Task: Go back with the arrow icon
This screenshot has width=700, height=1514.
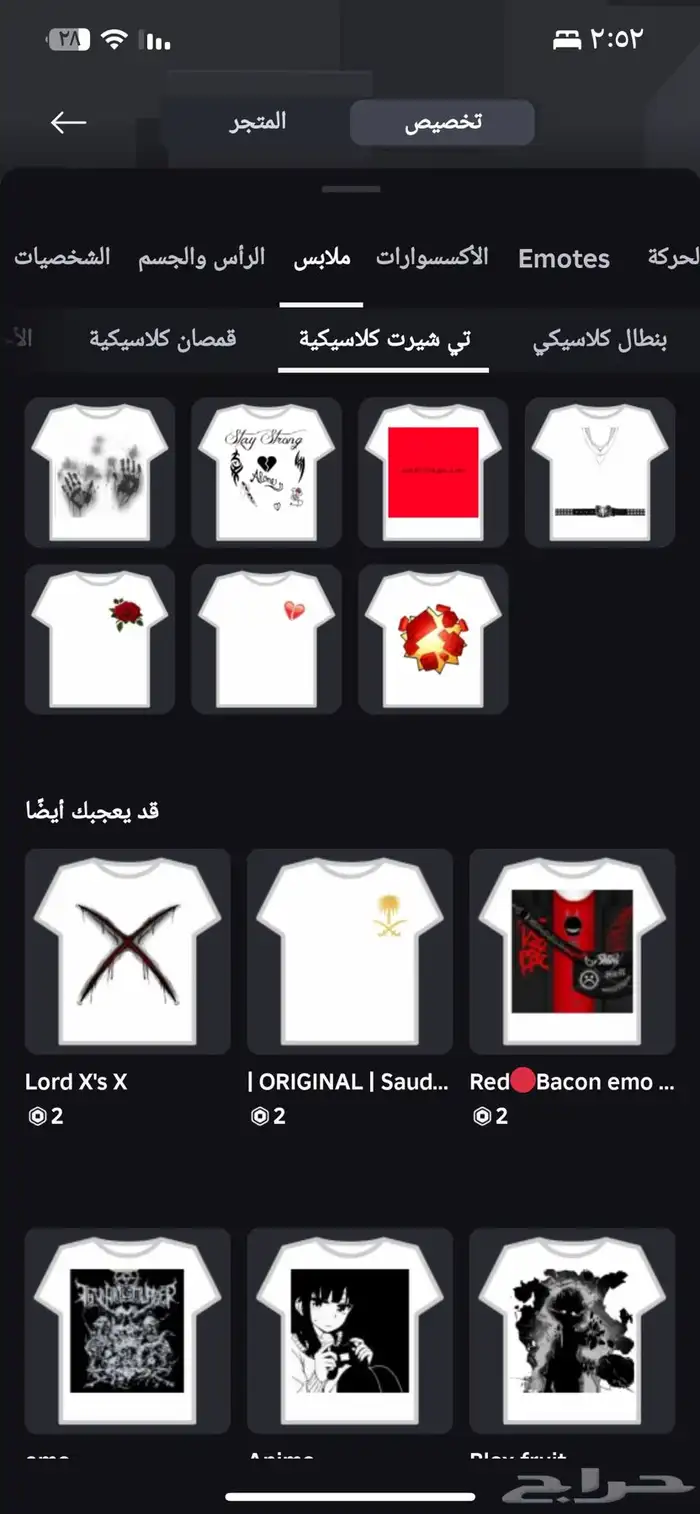Action: coord(68,122)
